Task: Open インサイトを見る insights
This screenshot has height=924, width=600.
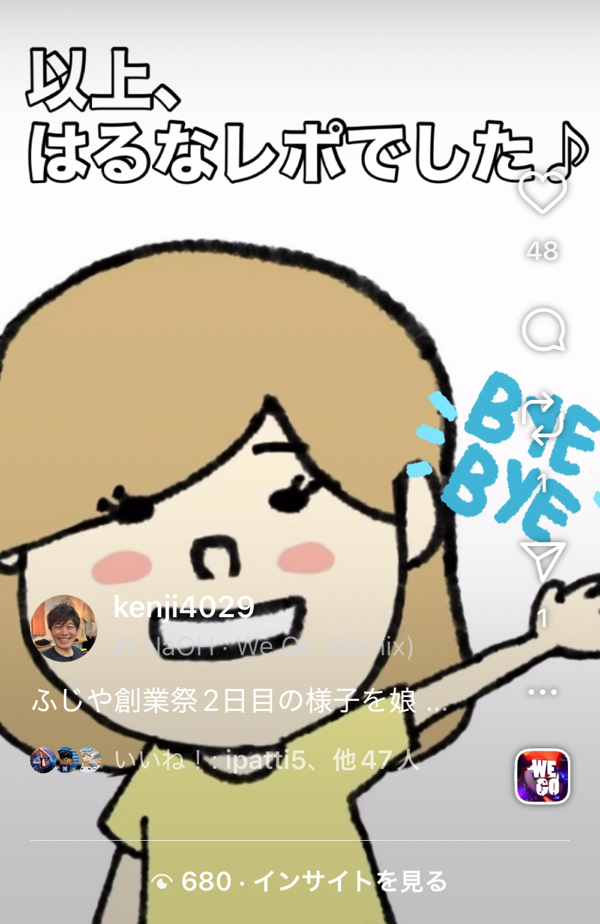Action: (300, 881)
